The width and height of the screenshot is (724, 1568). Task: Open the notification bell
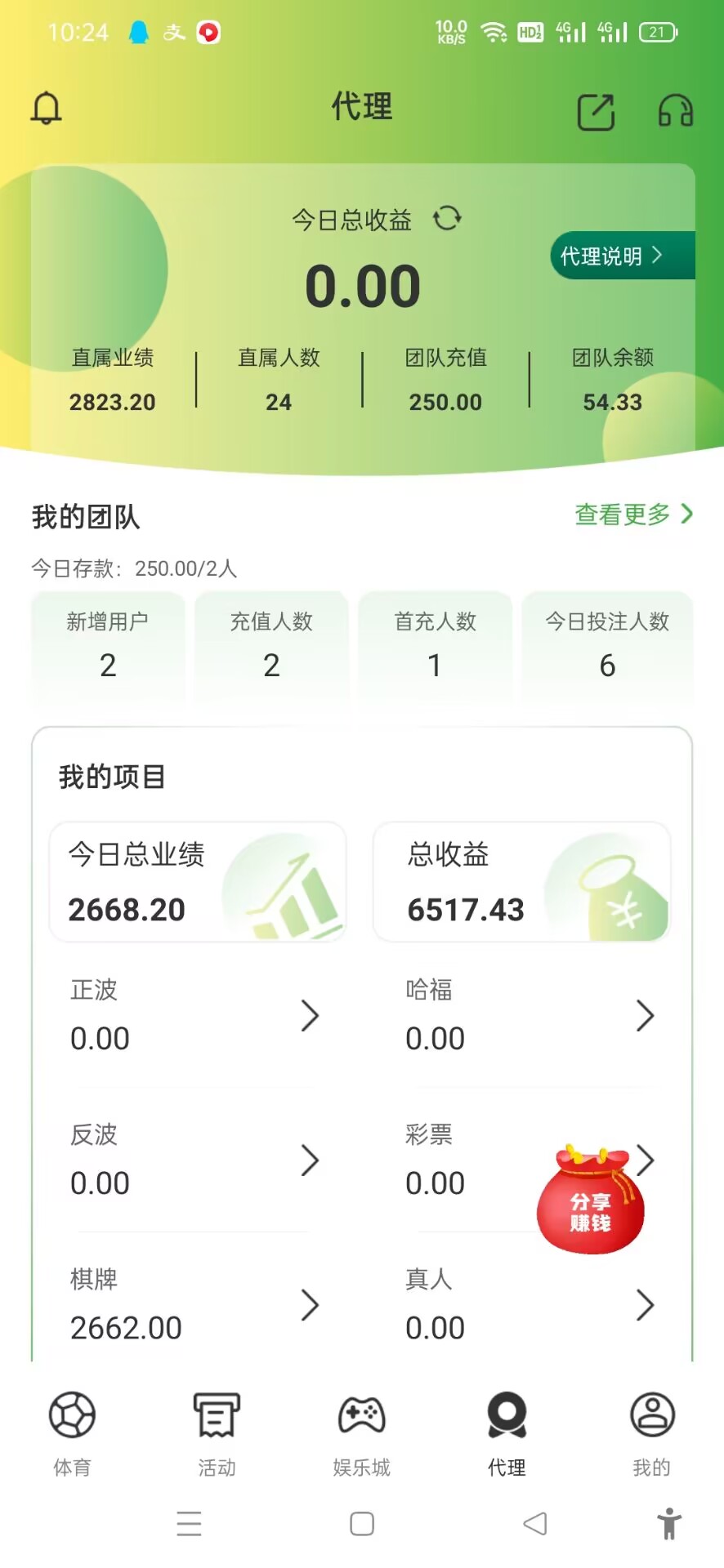point(47,107)
